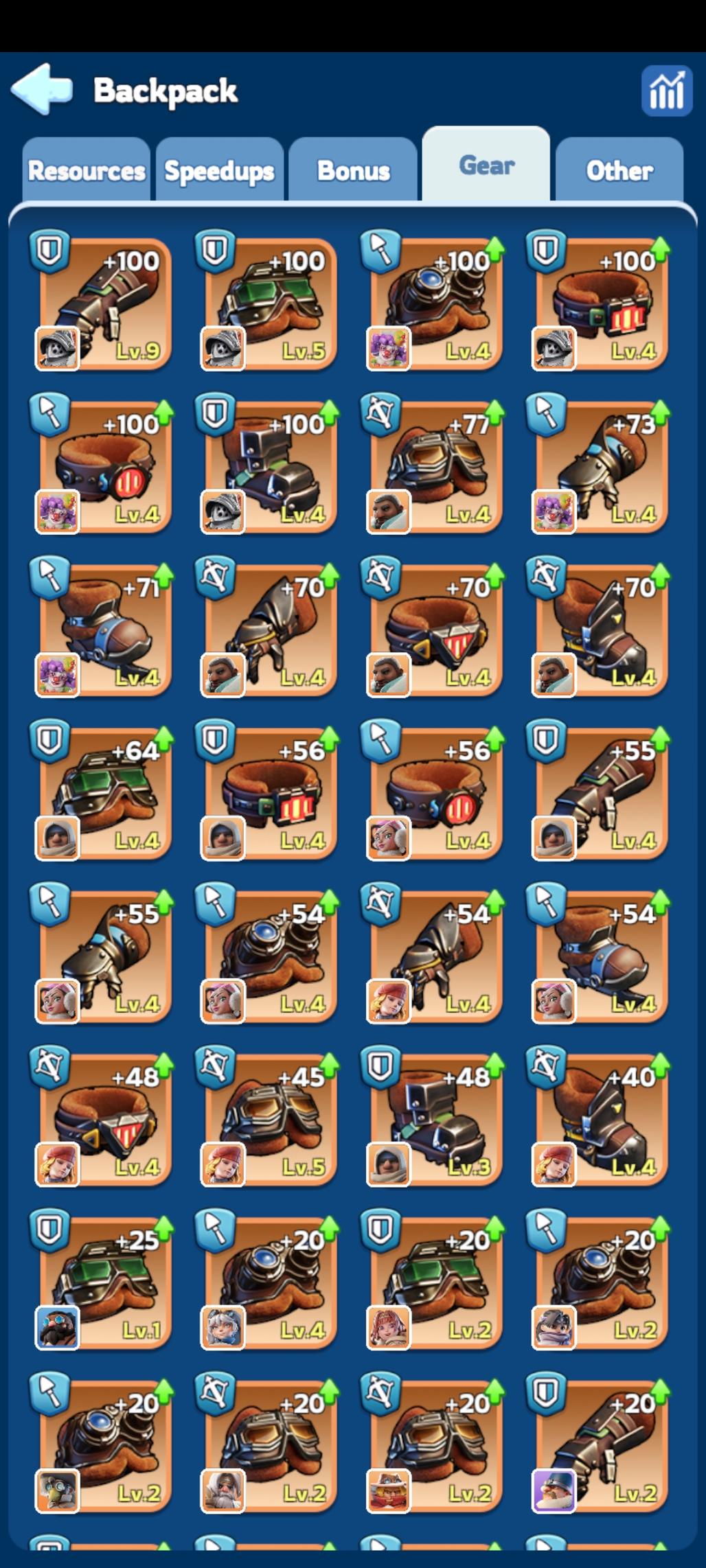The height and width of the screenshot is (1568, 706).
Task: Open the +20 Lv.2 glove gear
Action: coord(600,1445)
